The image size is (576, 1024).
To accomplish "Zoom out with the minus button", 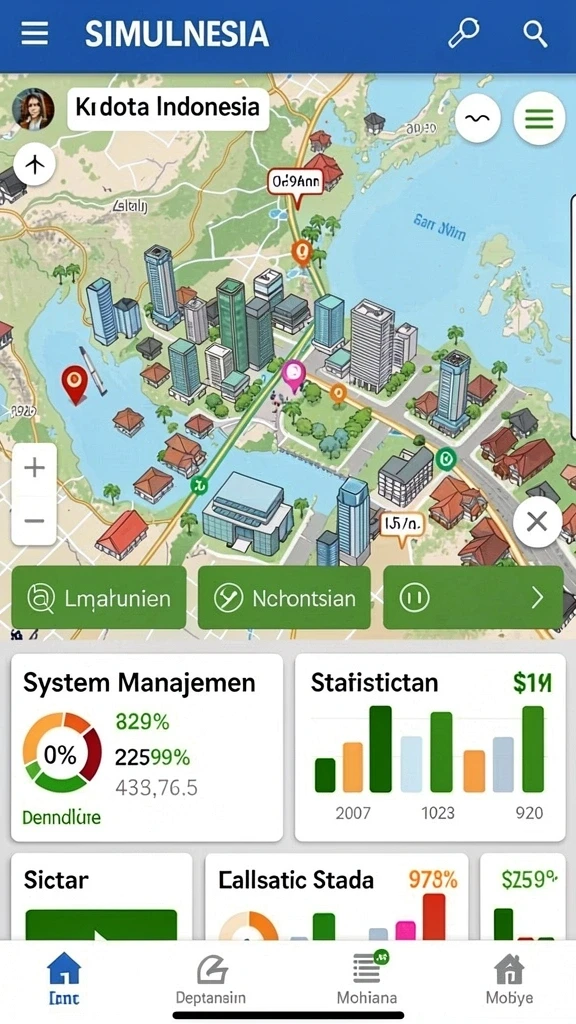I will [x=34, y=520].
